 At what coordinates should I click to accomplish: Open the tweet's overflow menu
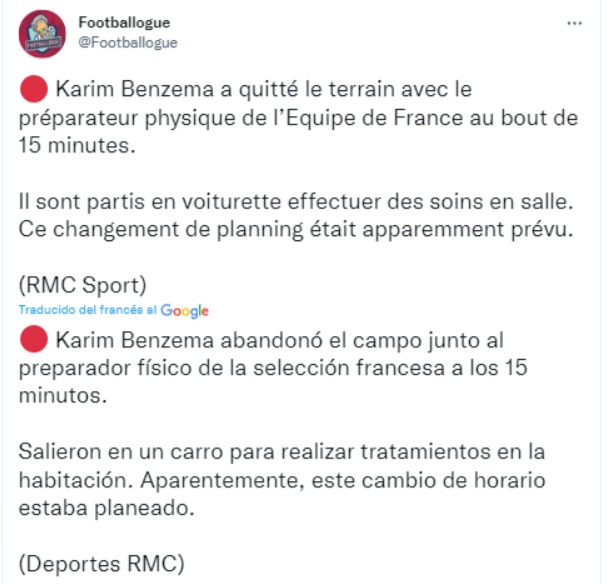[x=573, y=22]
